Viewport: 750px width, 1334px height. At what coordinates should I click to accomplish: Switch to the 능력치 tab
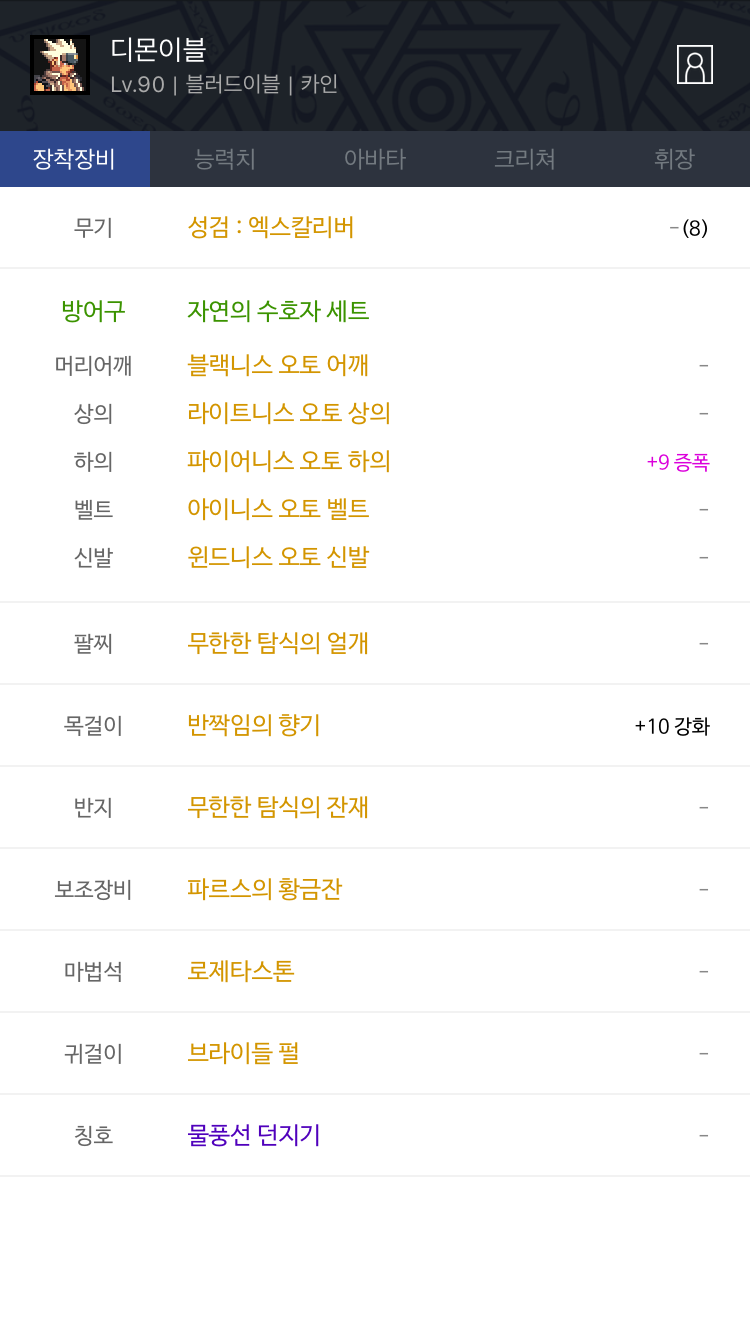225,159
